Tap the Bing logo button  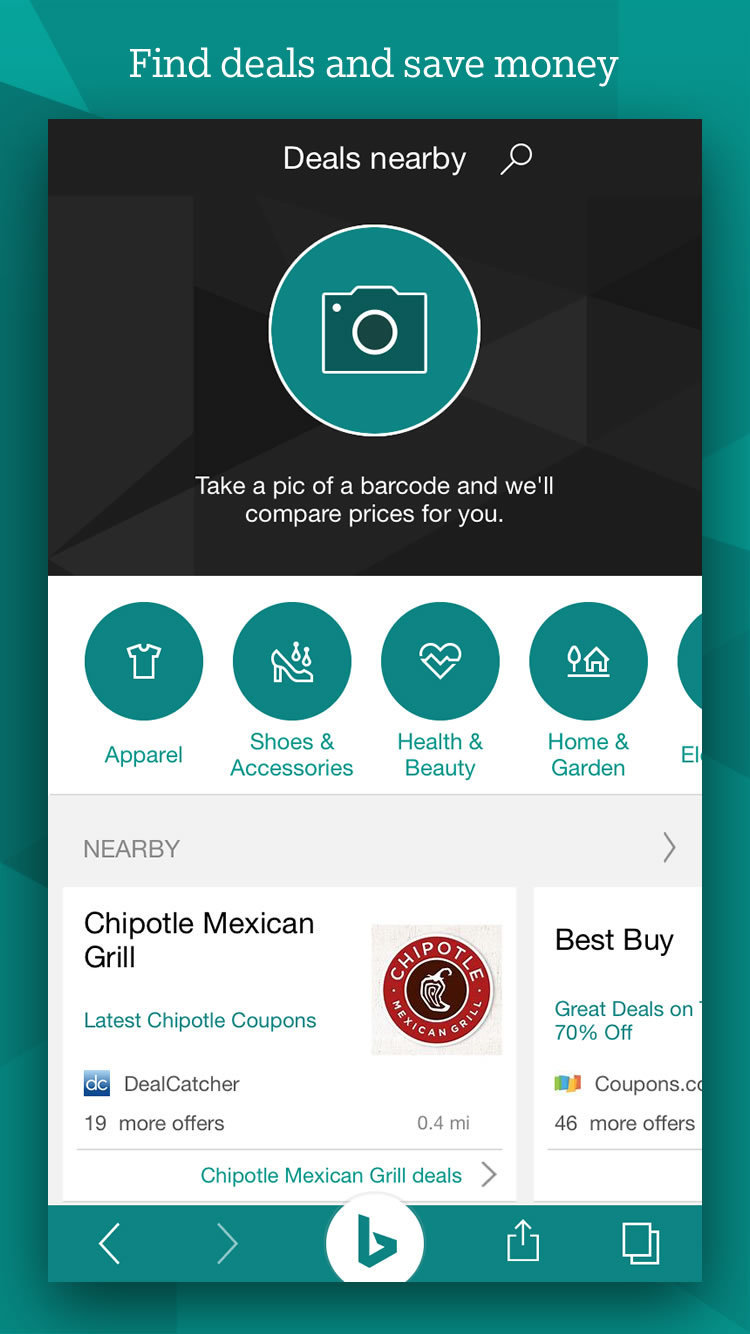375,1244
